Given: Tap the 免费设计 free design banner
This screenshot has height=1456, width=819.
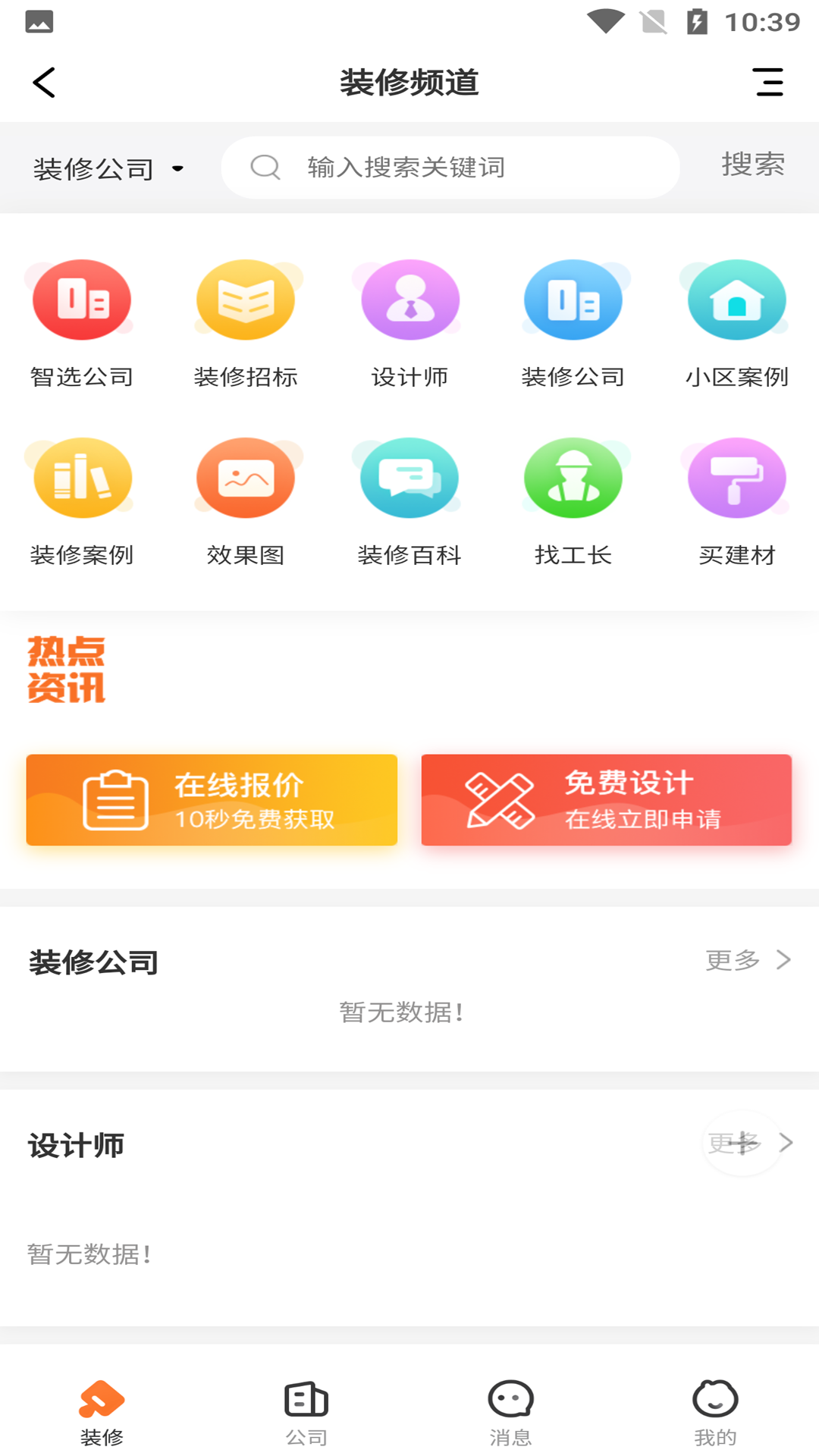Looking at the screenshot, I should click(604, 800).
